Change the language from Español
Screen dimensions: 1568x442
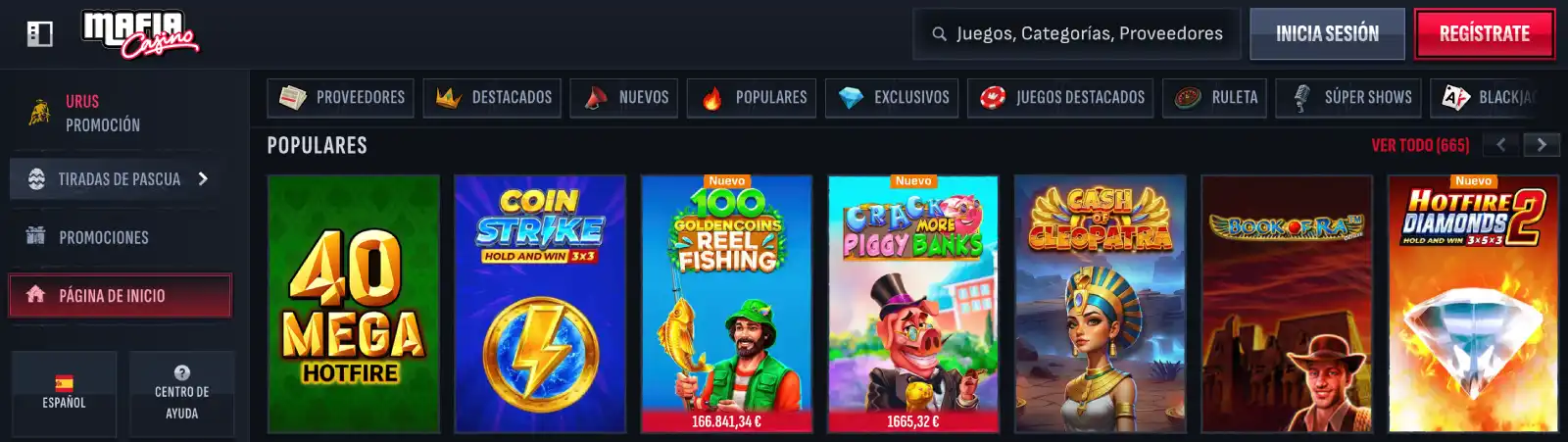pyautogui.click(x=64, y=392)
